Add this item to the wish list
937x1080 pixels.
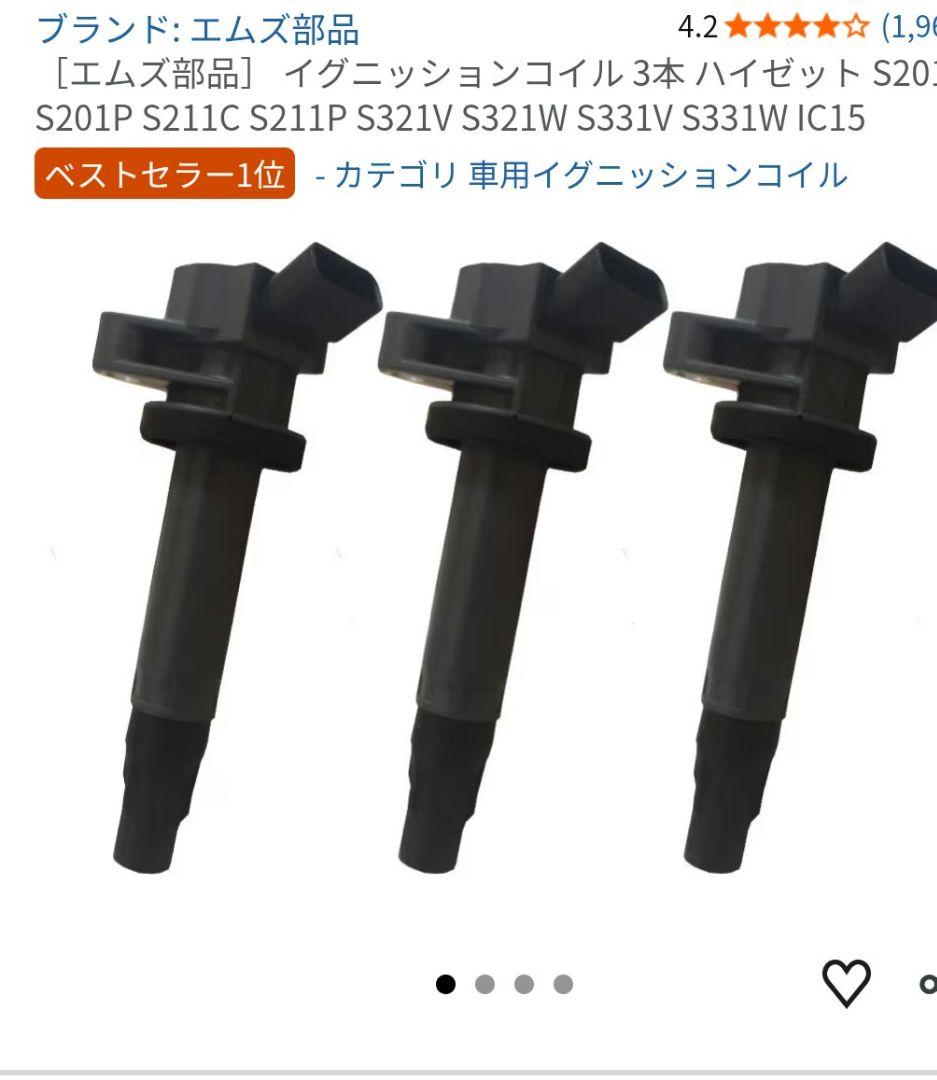pyautogui.click(x=846, y=983)
